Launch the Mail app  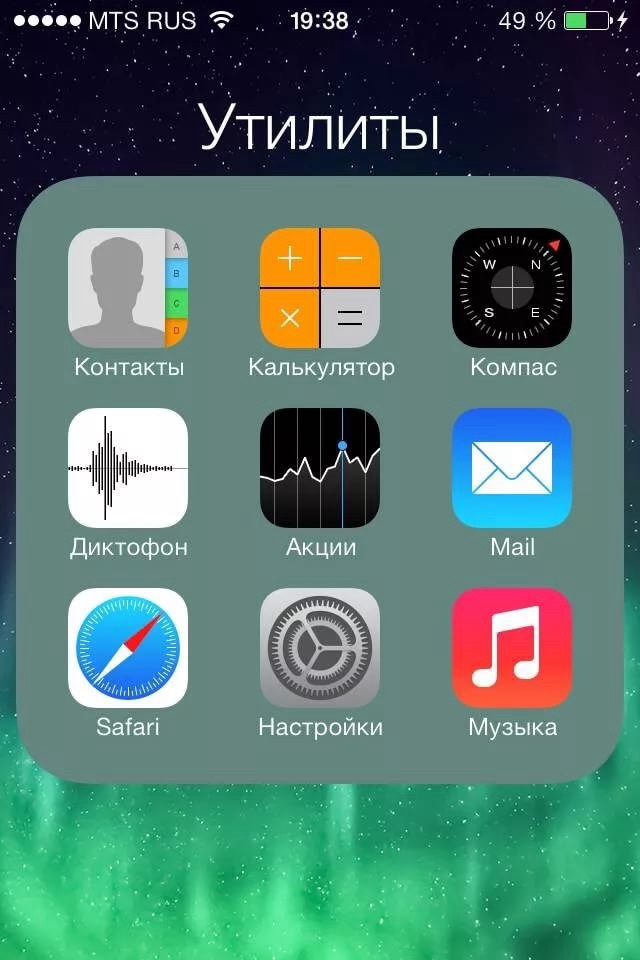(512, 468)
